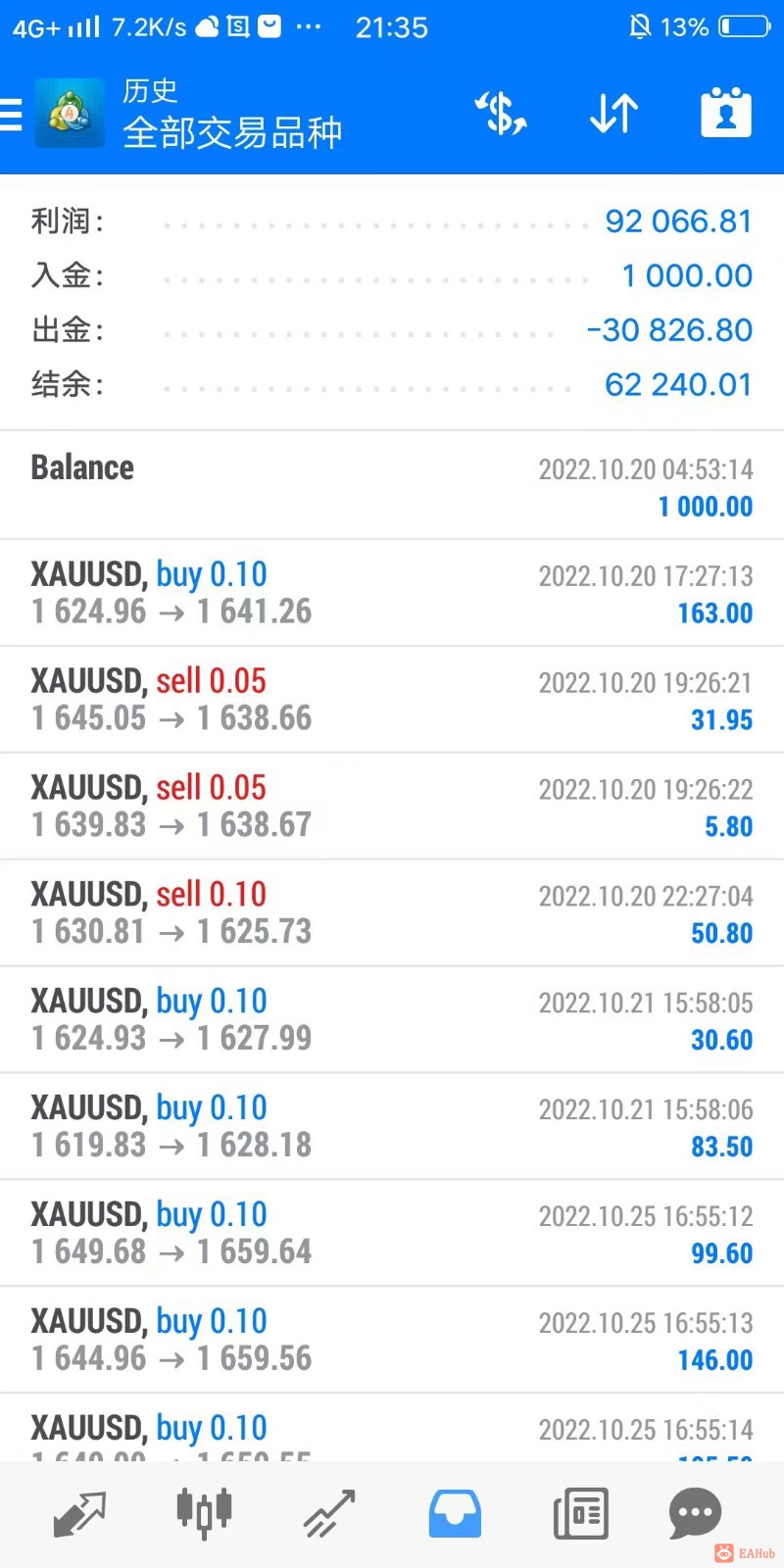The image size is (784, 1568).
Task: Show details of the buy trade earning 30.60
Action: coord(392,1020)
